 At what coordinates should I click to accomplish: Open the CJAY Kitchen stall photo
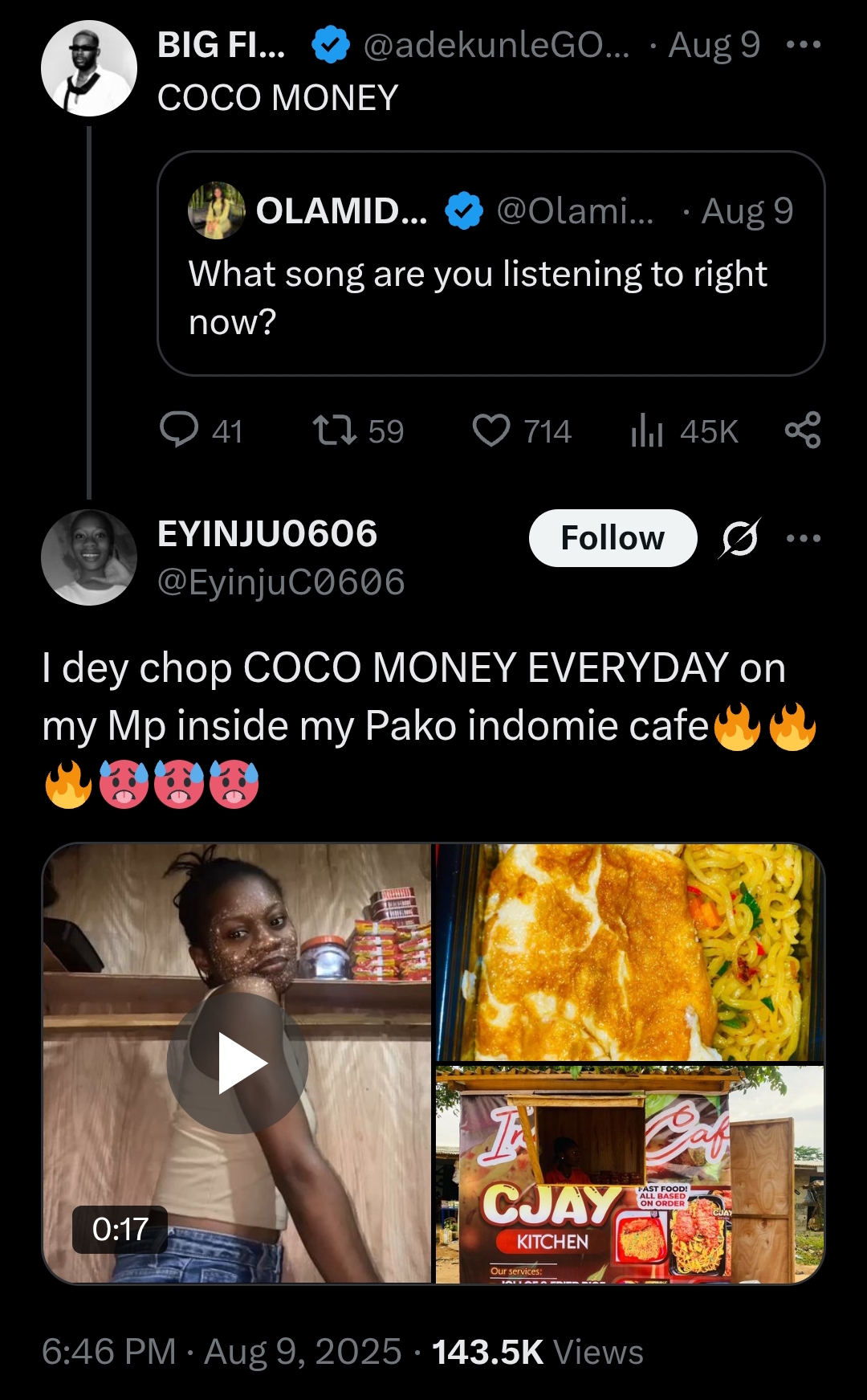click(629, 1174)
